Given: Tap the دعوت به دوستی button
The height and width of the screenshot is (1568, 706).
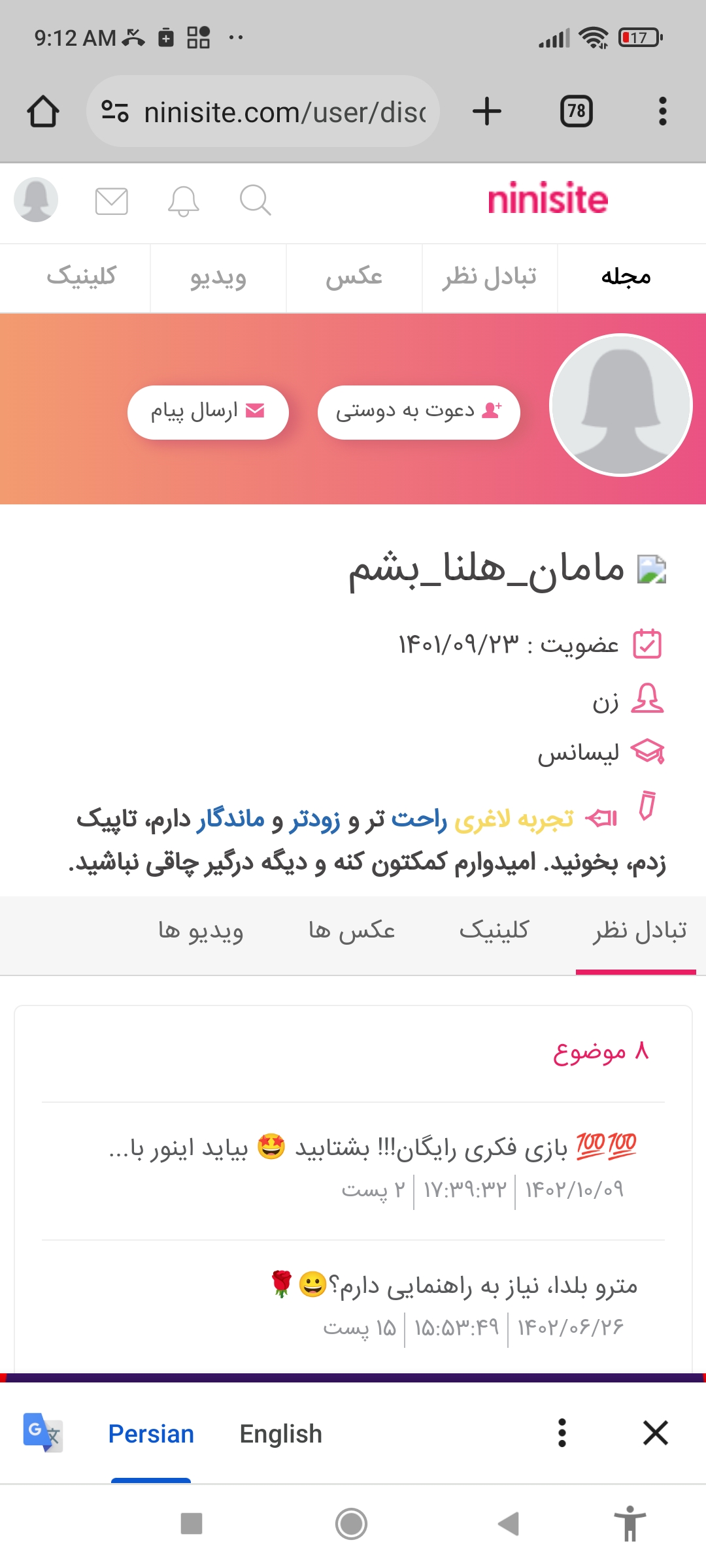Looking at the screenshot, I should (x=418, y=412).
